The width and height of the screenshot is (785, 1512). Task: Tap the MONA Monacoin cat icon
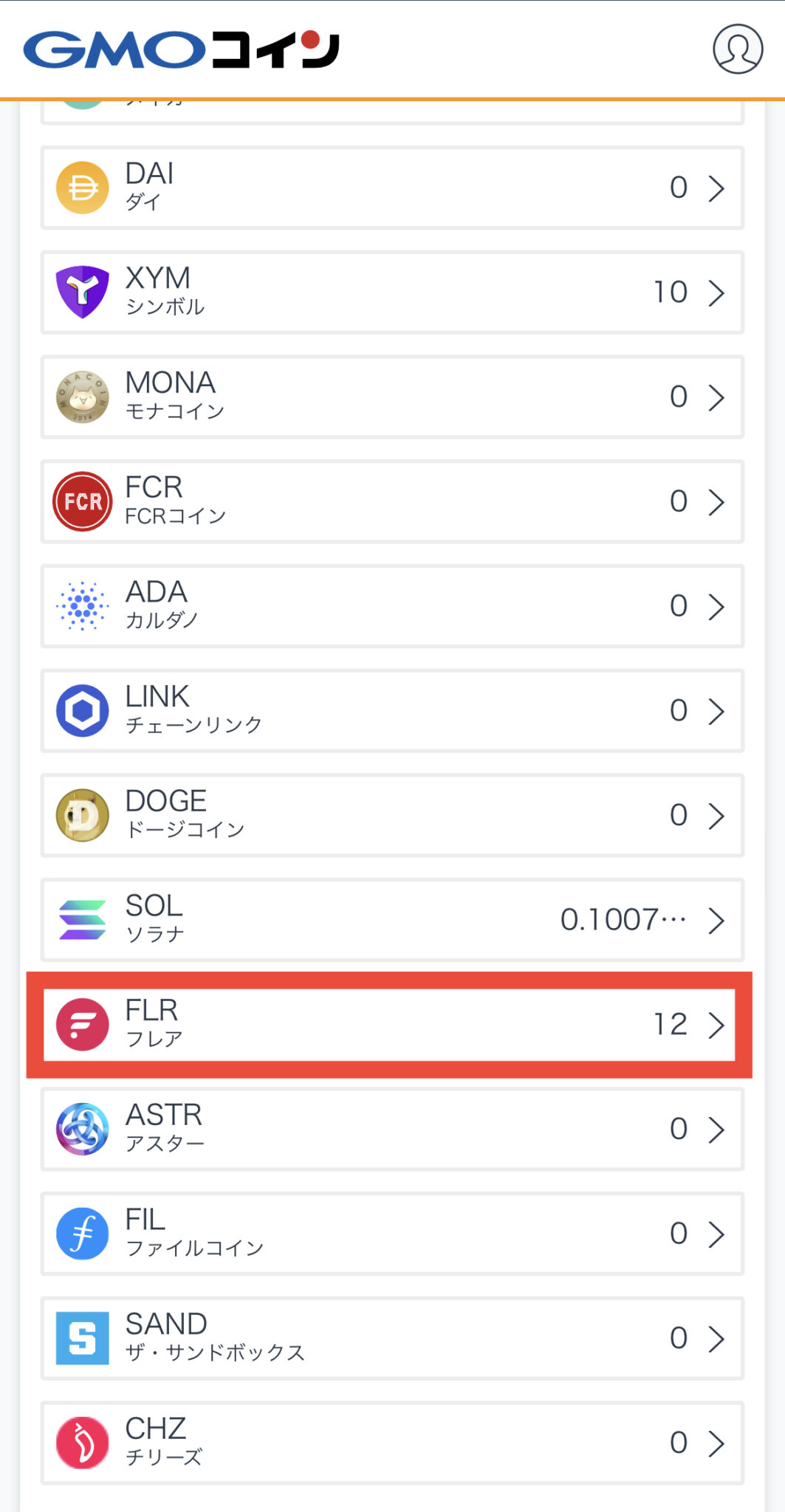(x=81, y=396)
